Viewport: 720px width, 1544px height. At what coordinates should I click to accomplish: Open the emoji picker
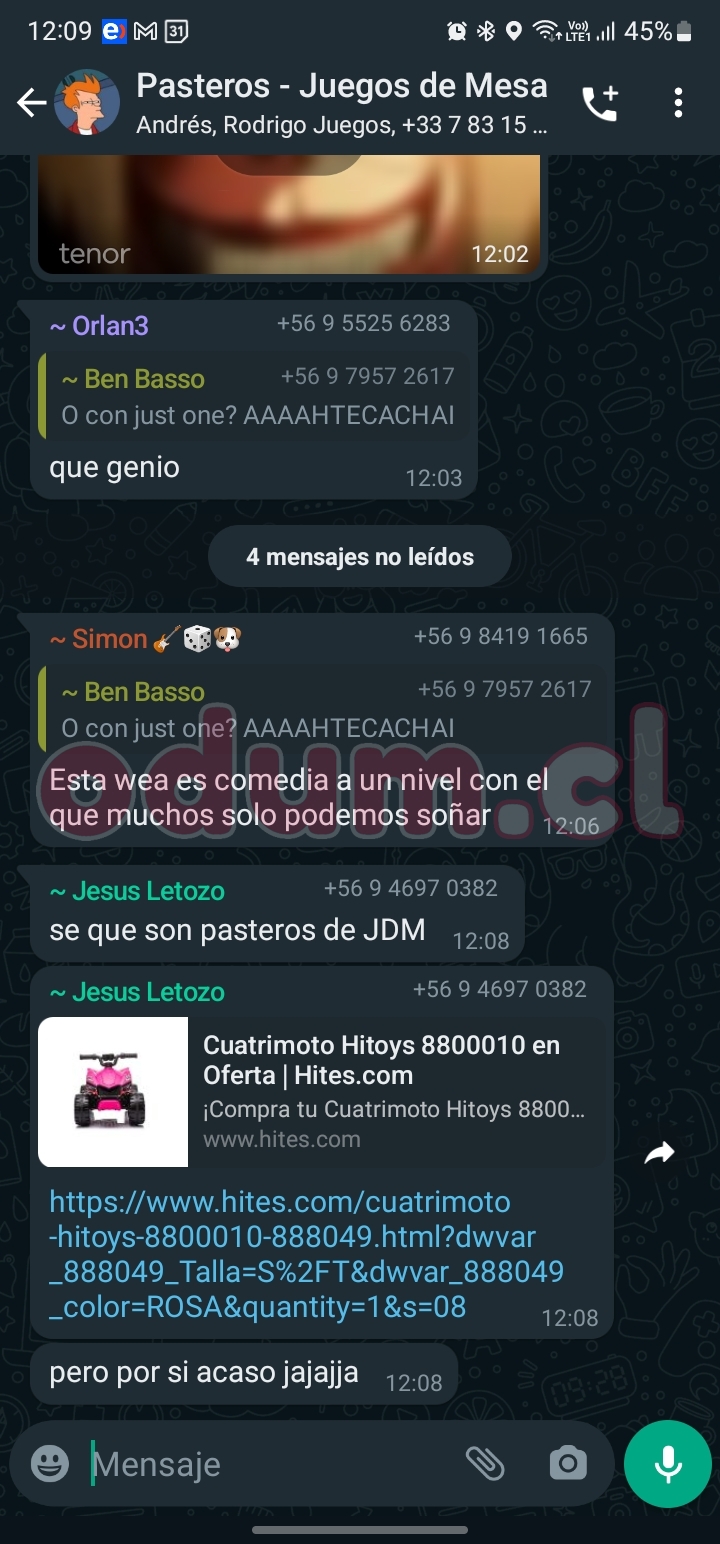49,1464
